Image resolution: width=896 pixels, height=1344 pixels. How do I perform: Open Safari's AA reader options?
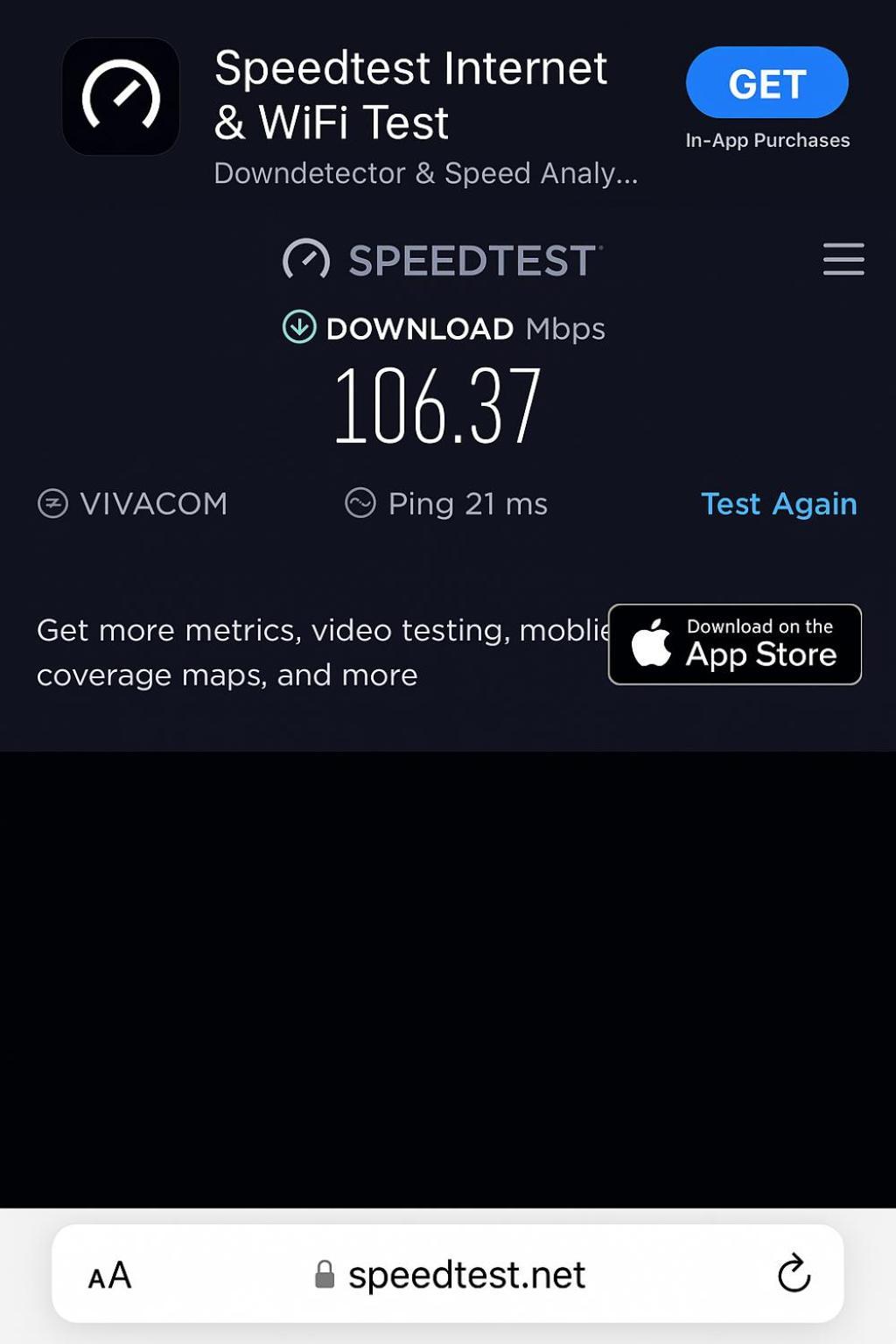tap(110, 1275)
